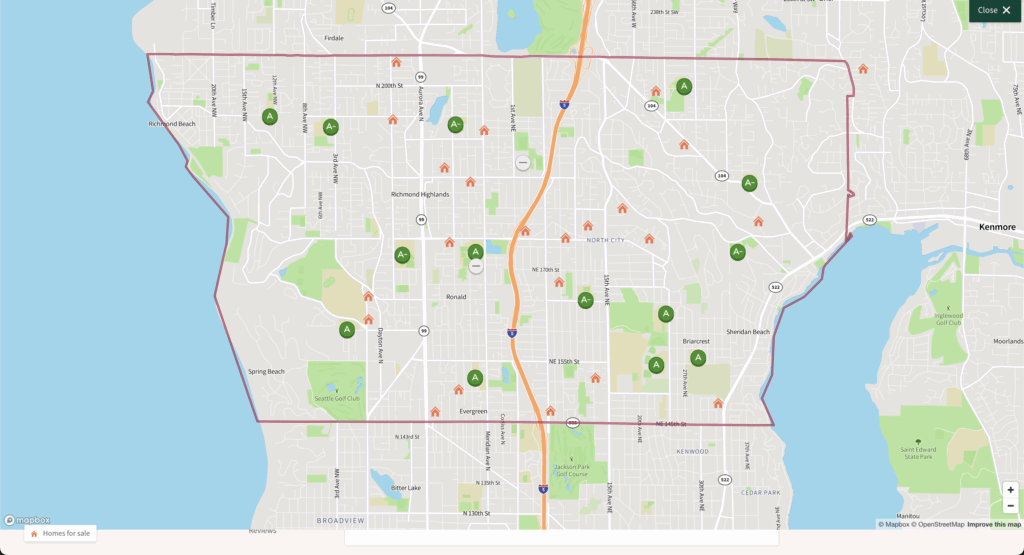Viewport: 1024px width, 555px height.
Task: Select the A- school marker near Richmond Highlands
Action: pos(455,125)
